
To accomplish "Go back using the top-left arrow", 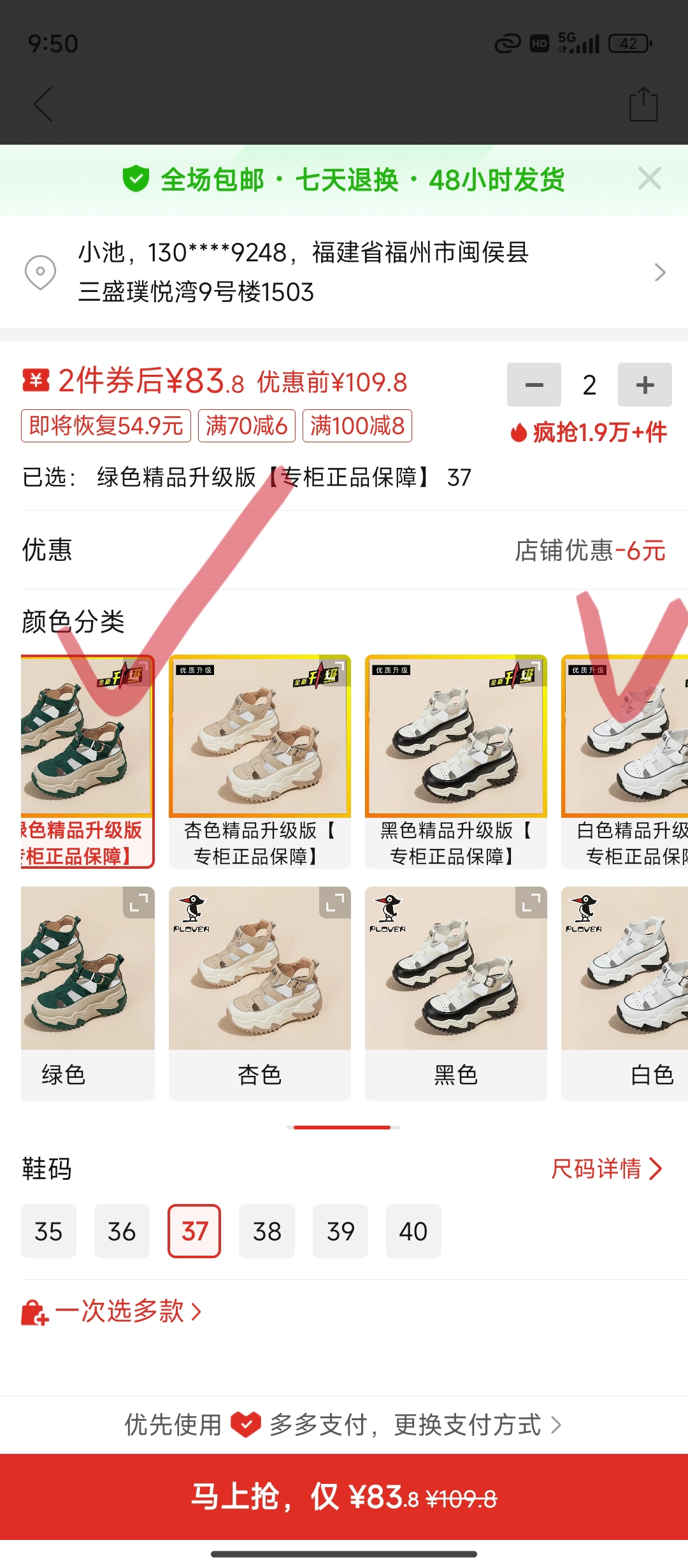I will pos(43,104).
